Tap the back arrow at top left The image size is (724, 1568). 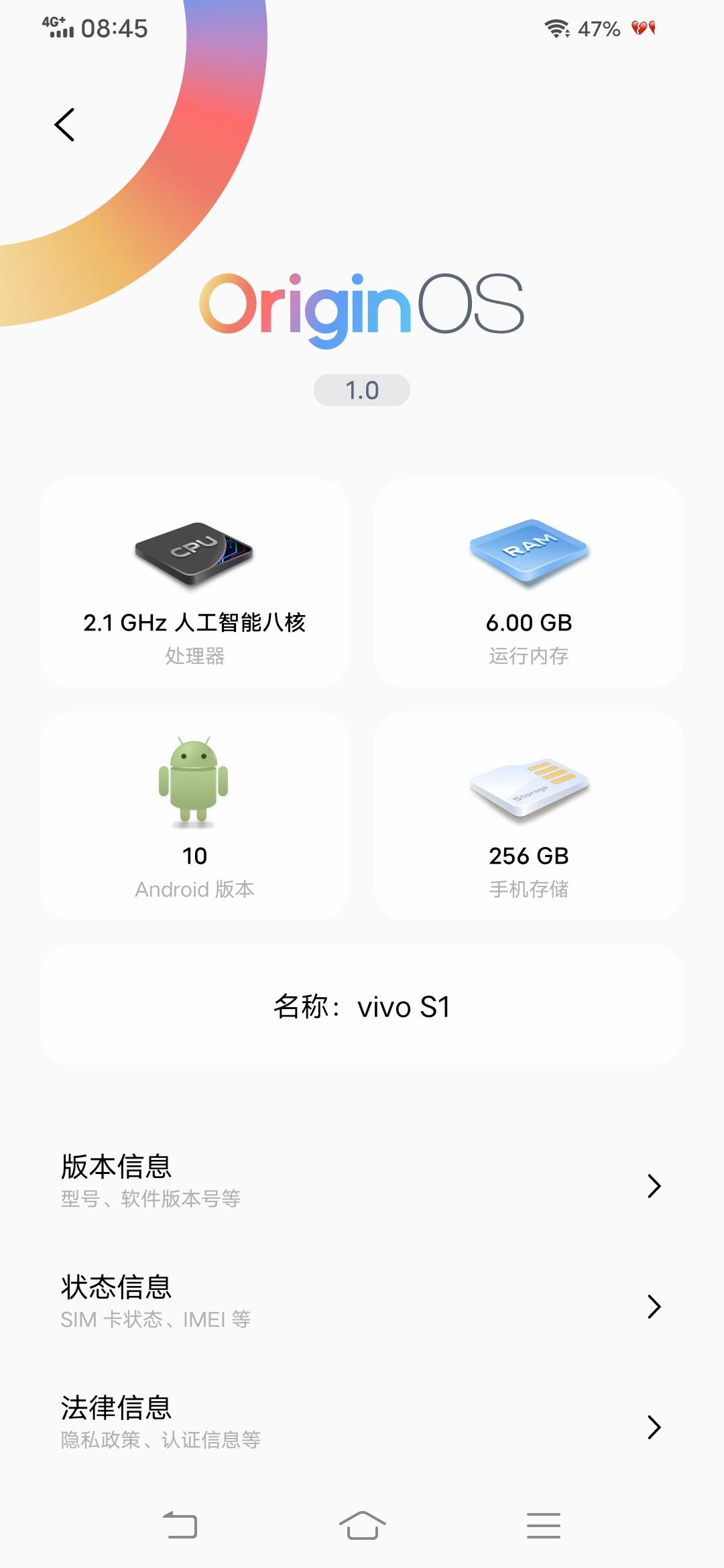(65, 124)
